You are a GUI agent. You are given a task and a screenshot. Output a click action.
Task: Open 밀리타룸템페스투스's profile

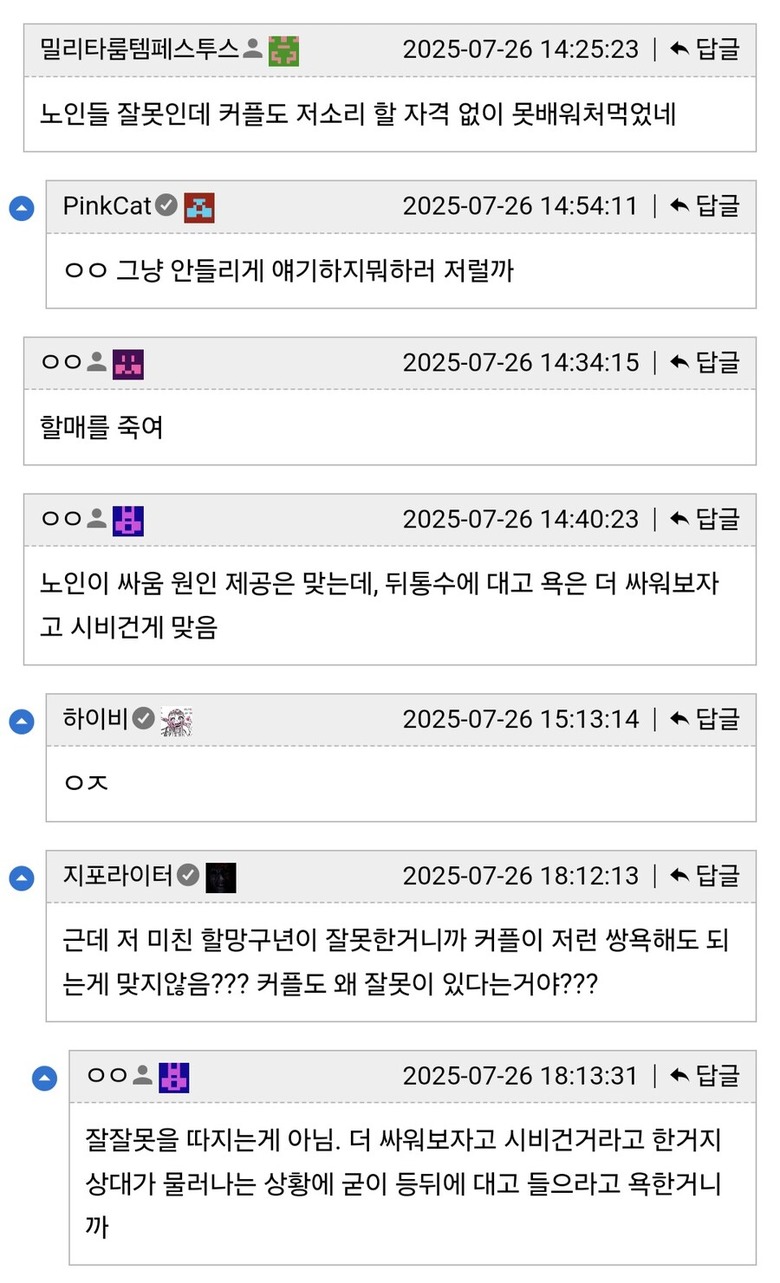click(140, 49)
